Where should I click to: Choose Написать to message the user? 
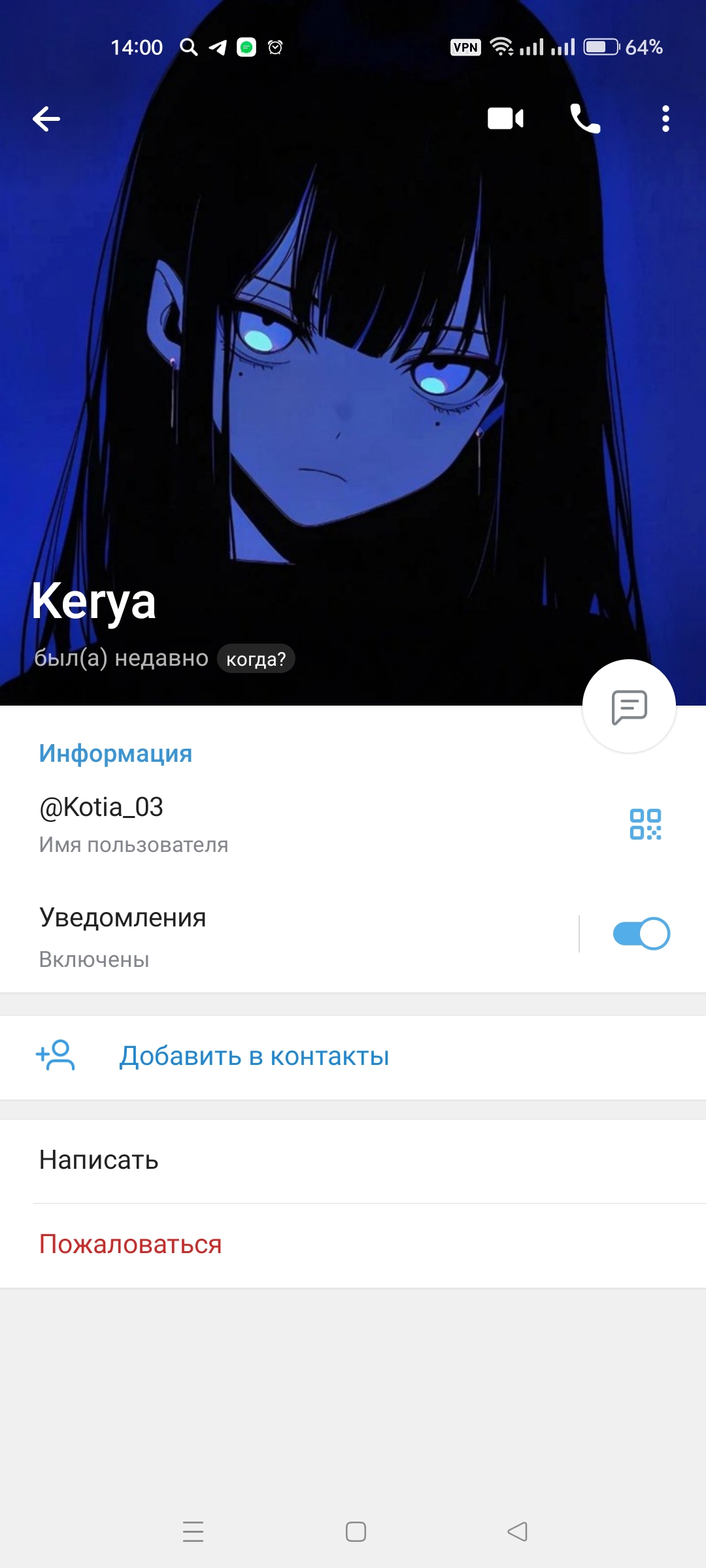click(x=353, y=1160)
